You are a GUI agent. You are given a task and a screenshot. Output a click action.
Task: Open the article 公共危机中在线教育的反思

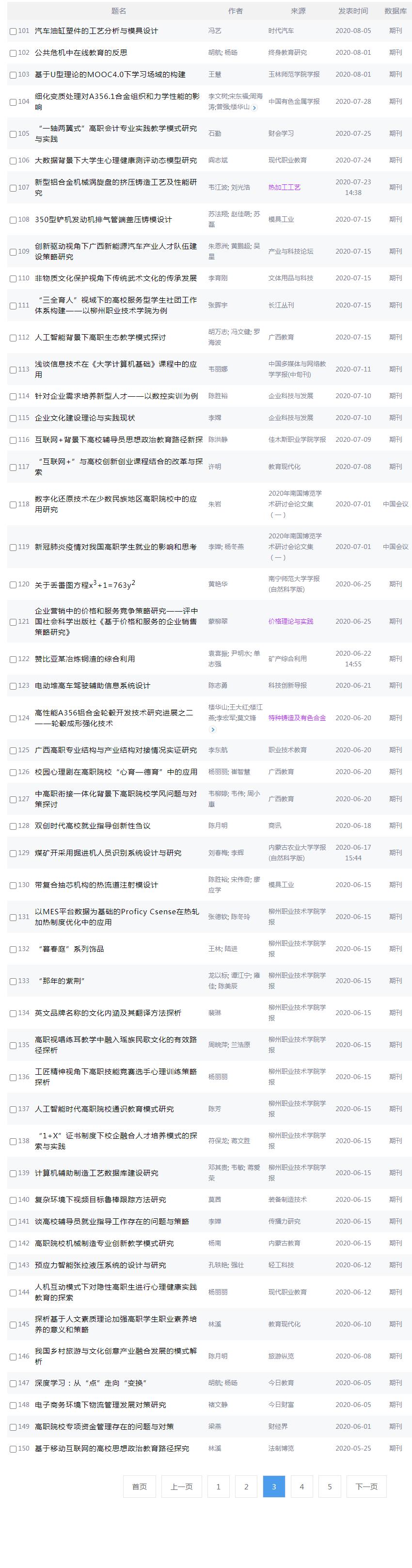(x=81, y=52)
